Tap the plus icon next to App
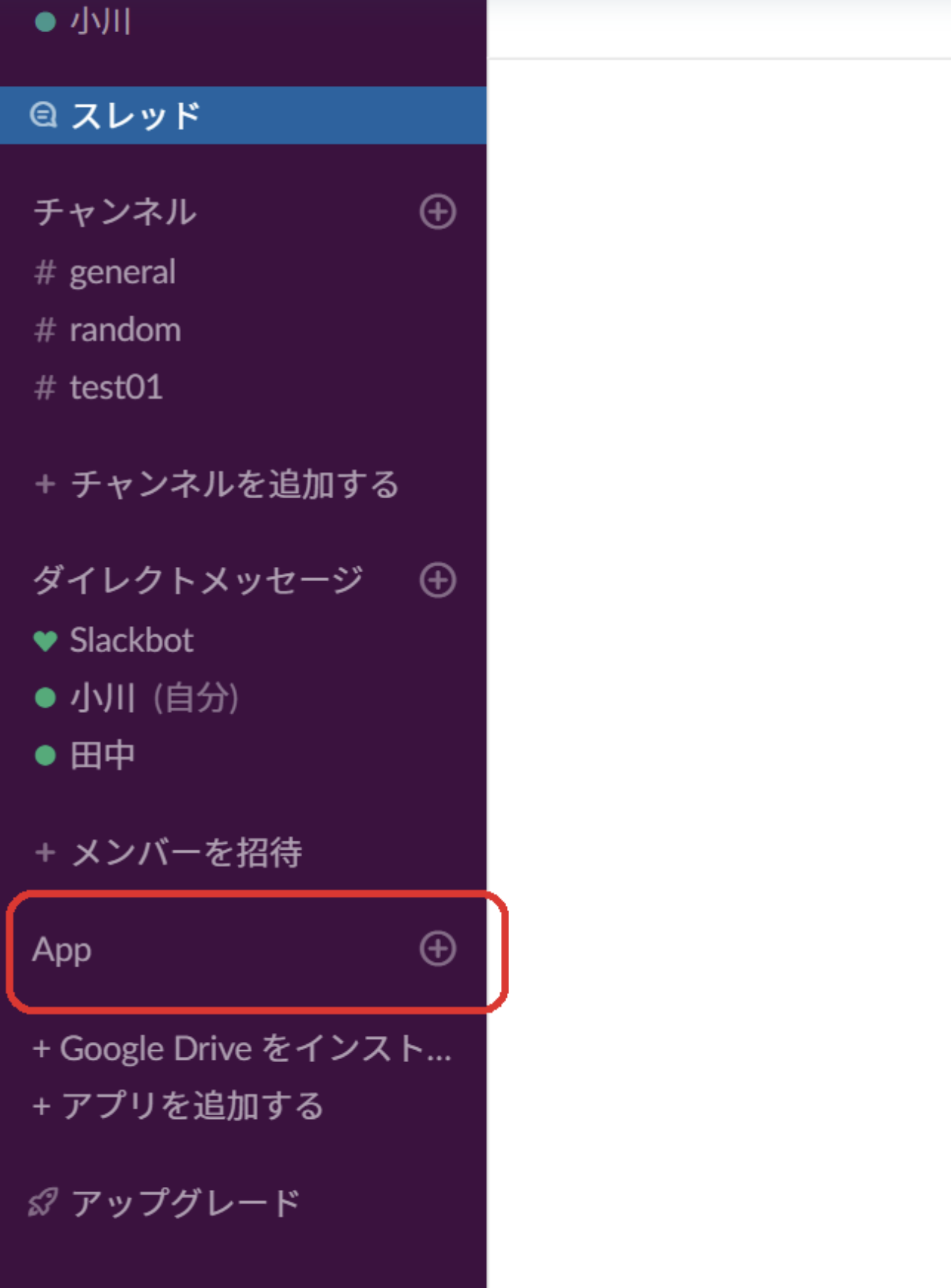Screen dimensions: 951x1288 pyautogui.click(x=437, y=948)
